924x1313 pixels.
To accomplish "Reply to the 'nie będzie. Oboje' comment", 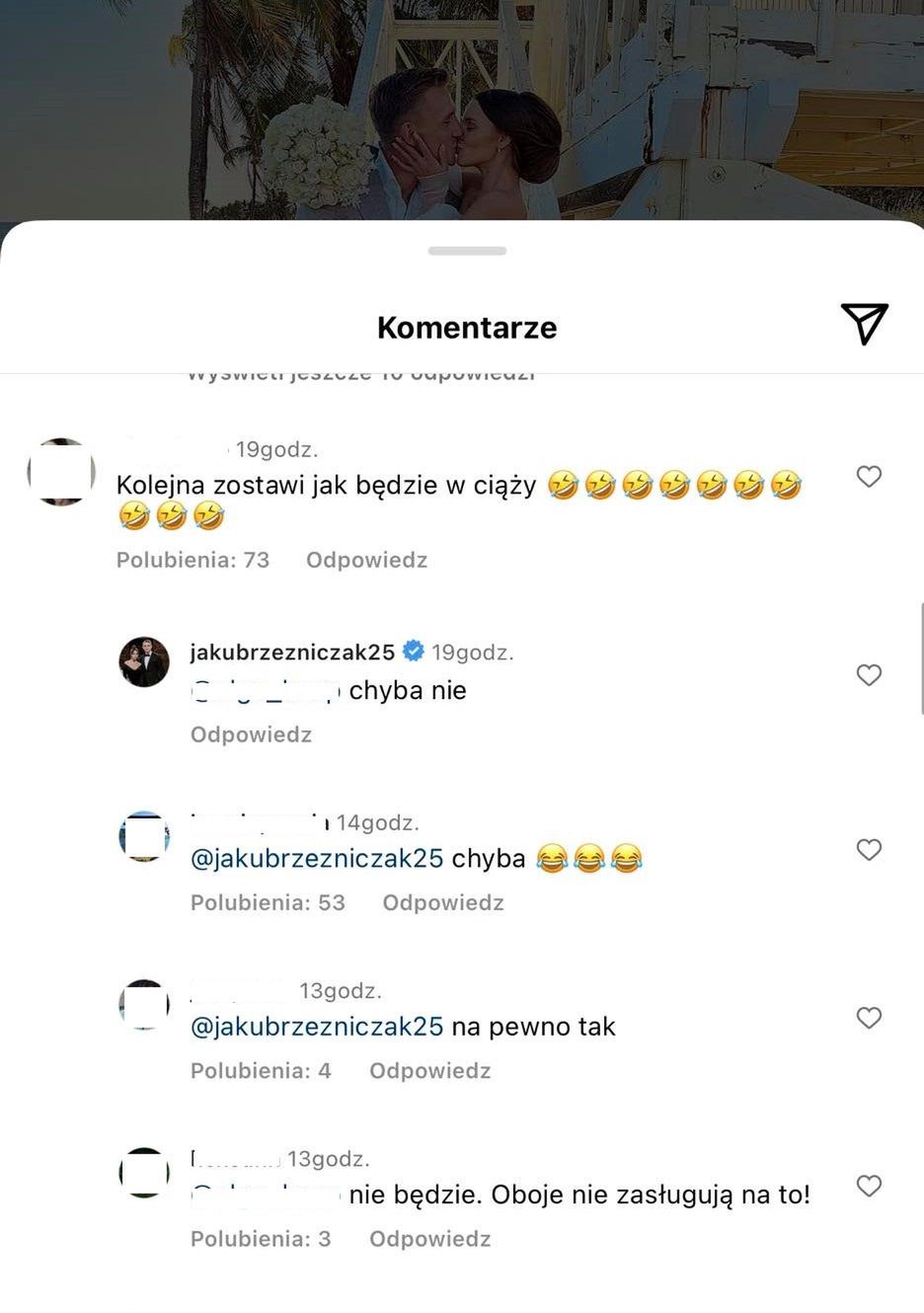I will tap(429, 1239).
